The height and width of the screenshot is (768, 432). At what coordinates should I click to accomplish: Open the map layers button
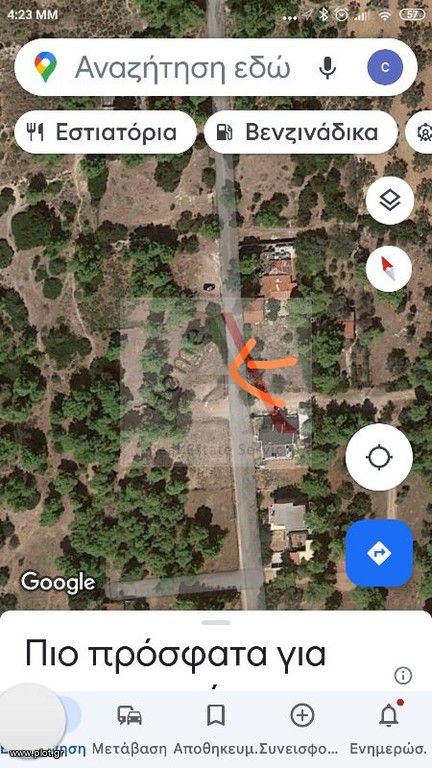[389, 201]
